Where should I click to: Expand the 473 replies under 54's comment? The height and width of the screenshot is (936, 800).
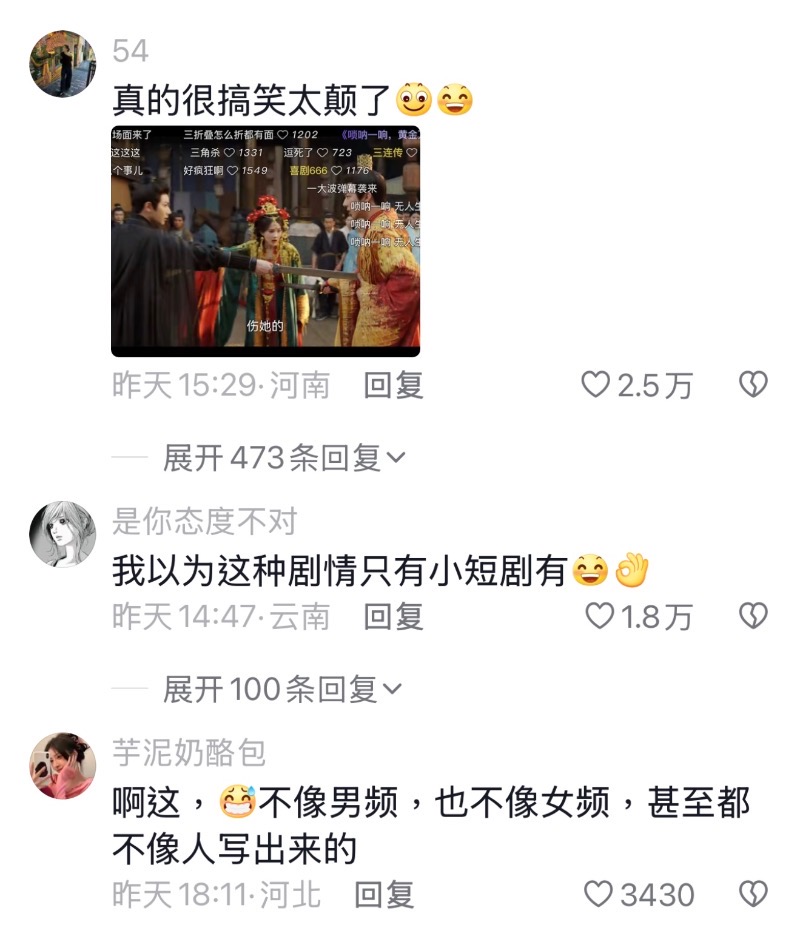tap(284, 458)
